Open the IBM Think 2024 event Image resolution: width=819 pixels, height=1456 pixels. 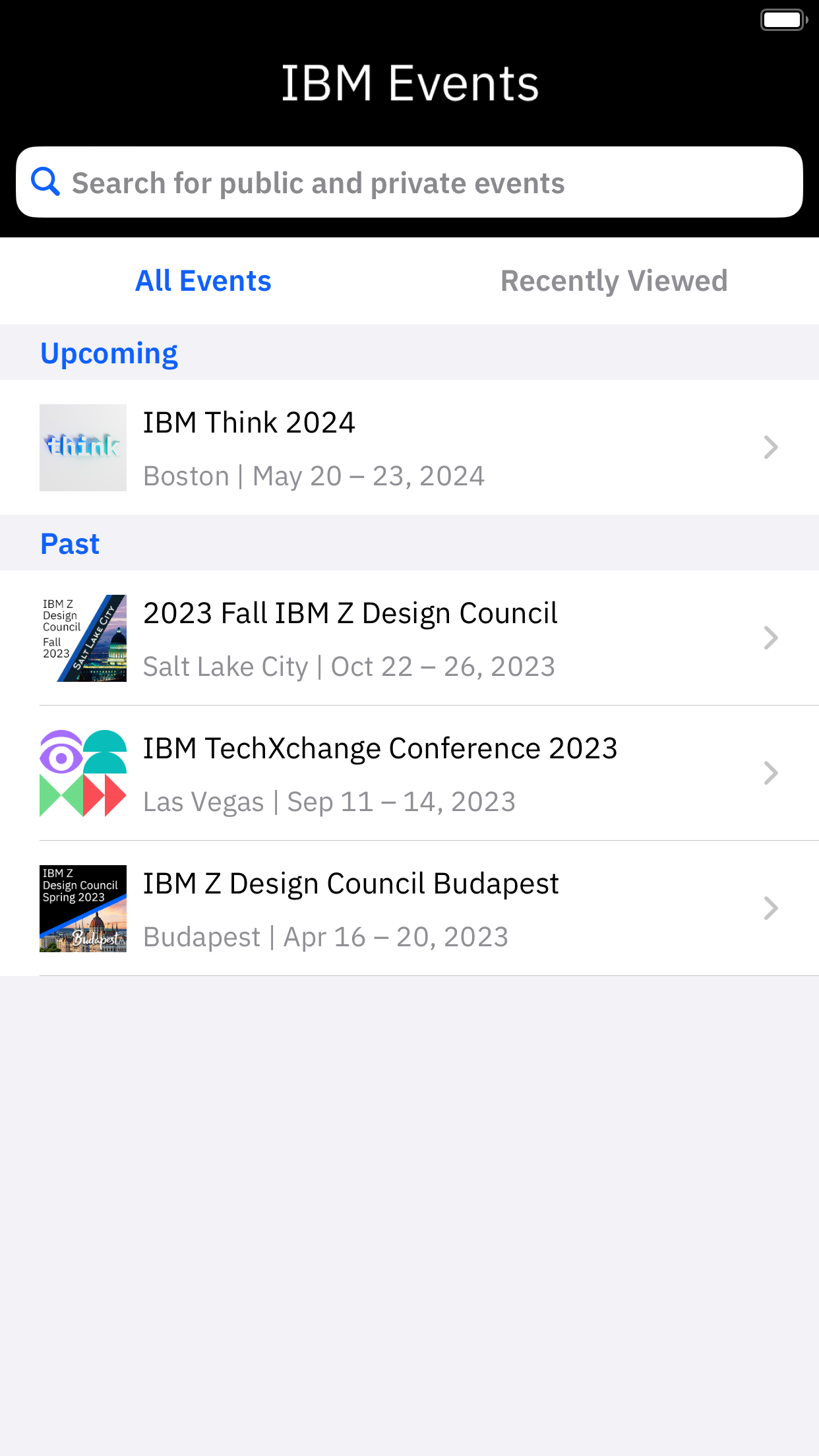[x=409, y=448]
